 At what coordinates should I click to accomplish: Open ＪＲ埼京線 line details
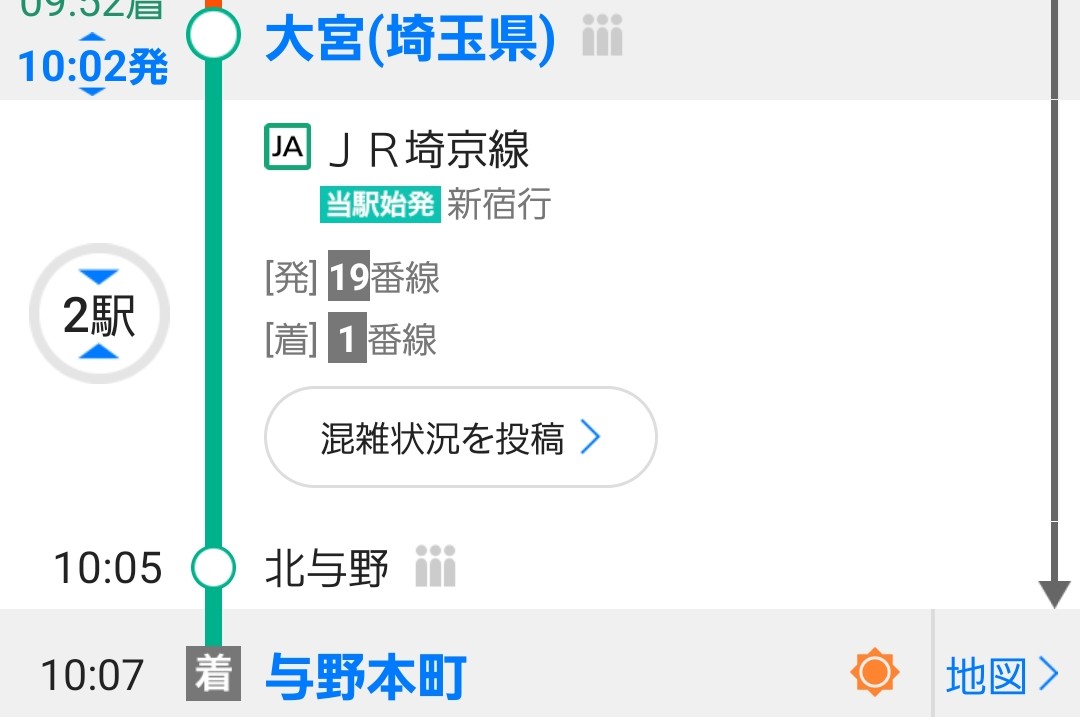click(x=428, y=150)
